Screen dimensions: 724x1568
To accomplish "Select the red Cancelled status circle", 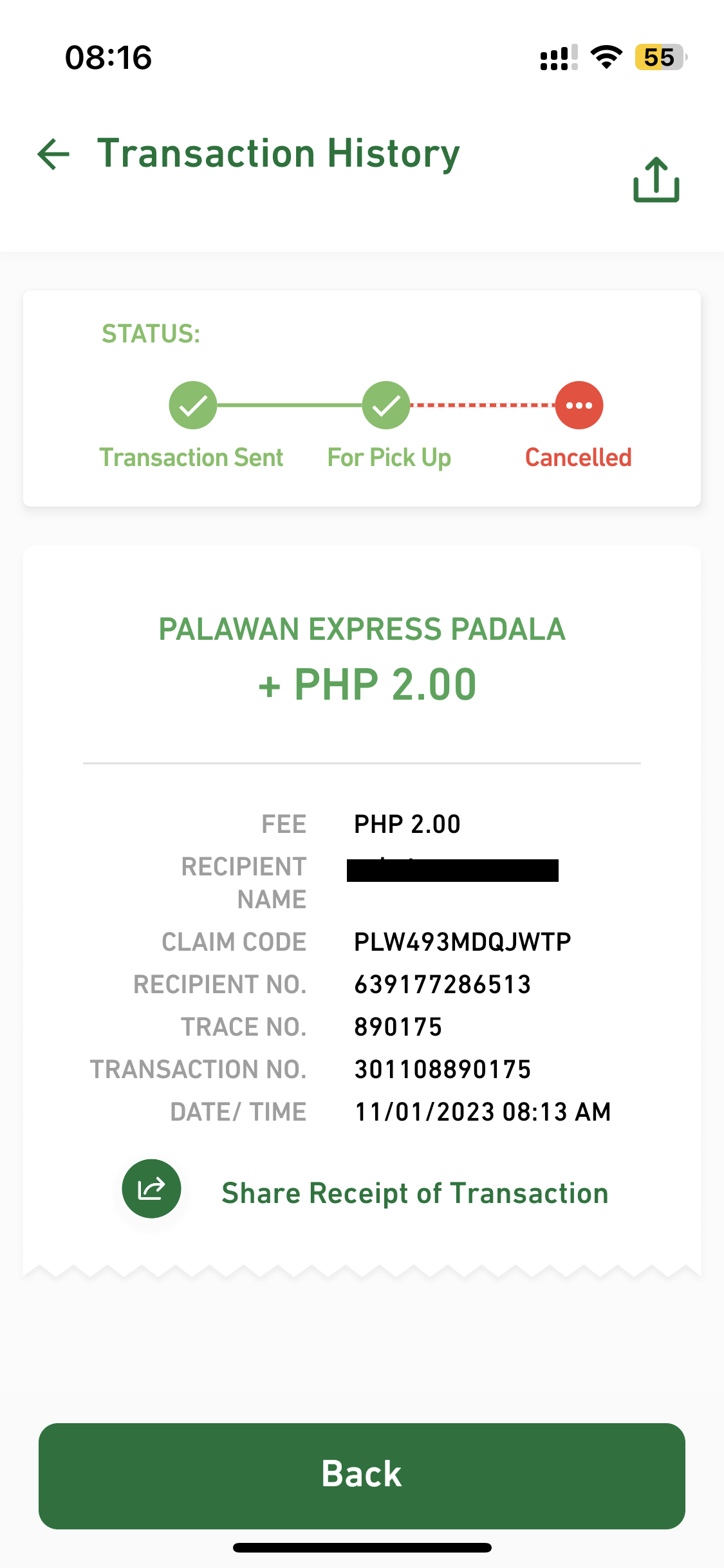I will point(578,405).
